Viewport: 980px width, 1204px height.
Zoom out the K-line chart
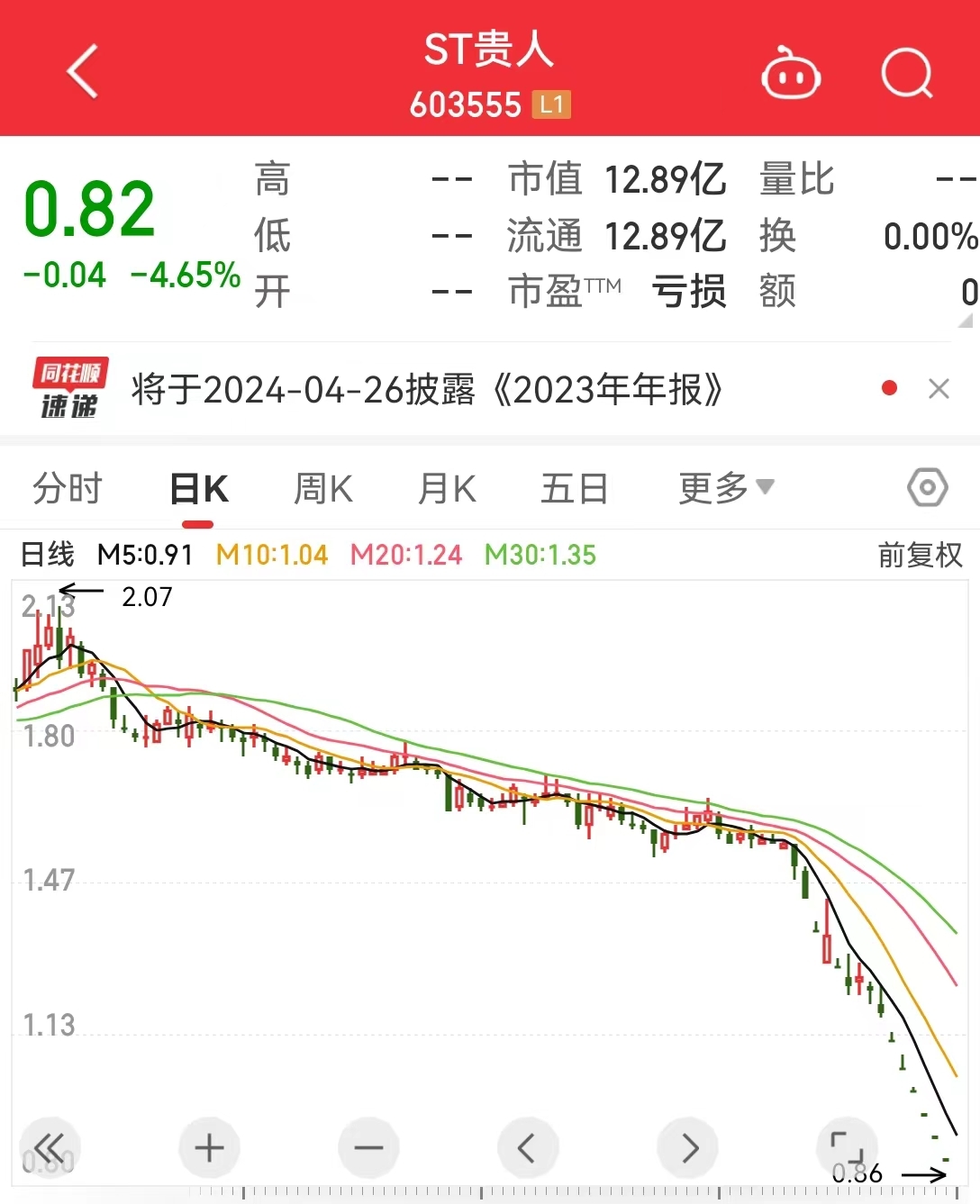[368, 1148]
